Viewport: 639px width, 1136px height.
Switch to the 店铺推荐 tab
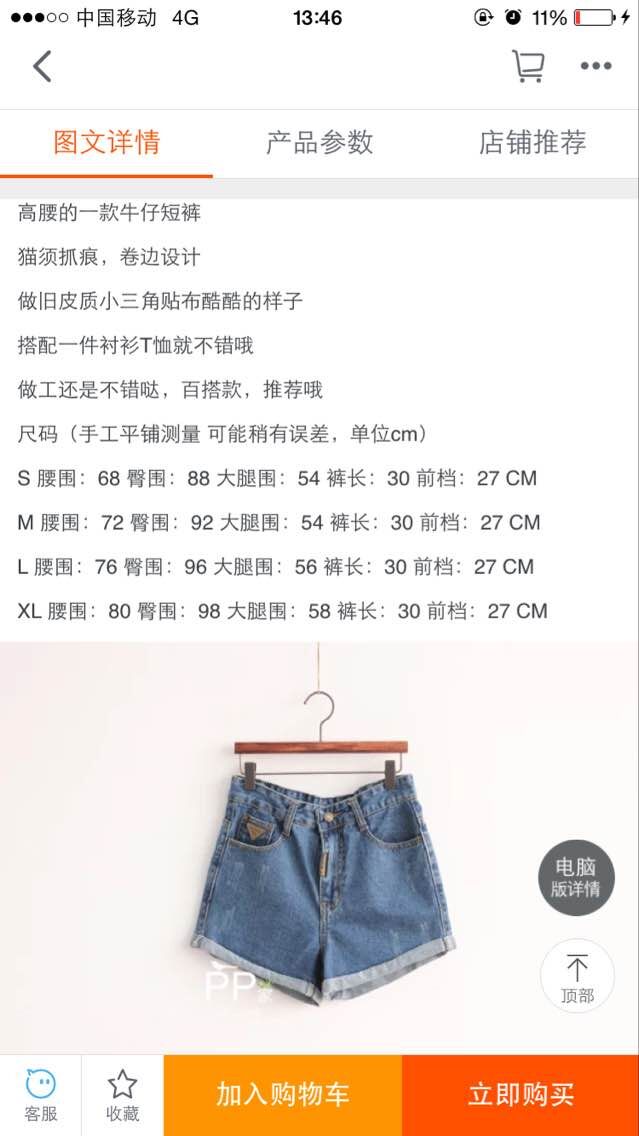[x=532, y=142]
